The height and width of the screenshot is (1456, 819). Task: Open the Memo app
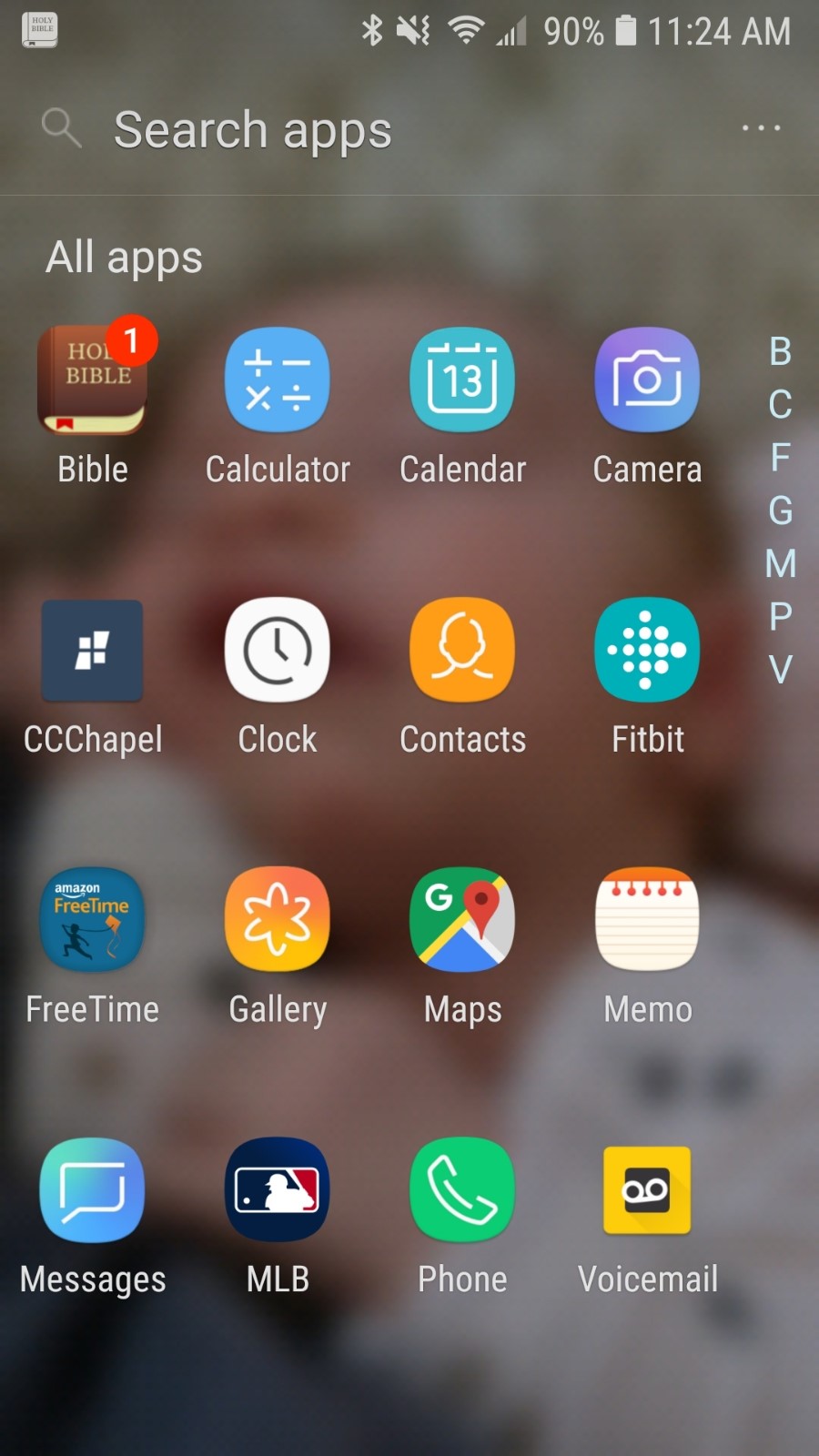point(647,920)
